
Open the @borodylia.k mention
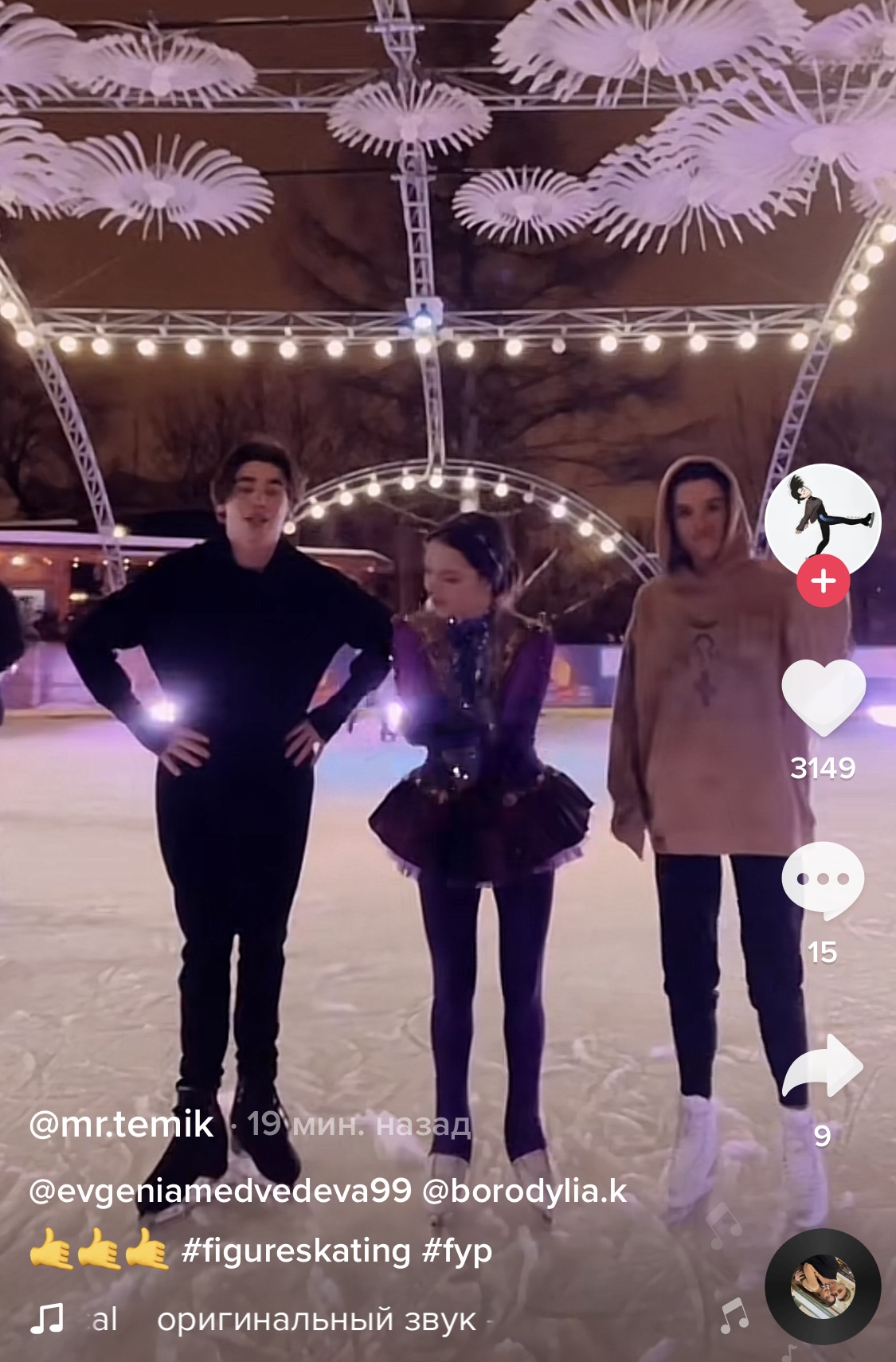[x=524, y=1191]
